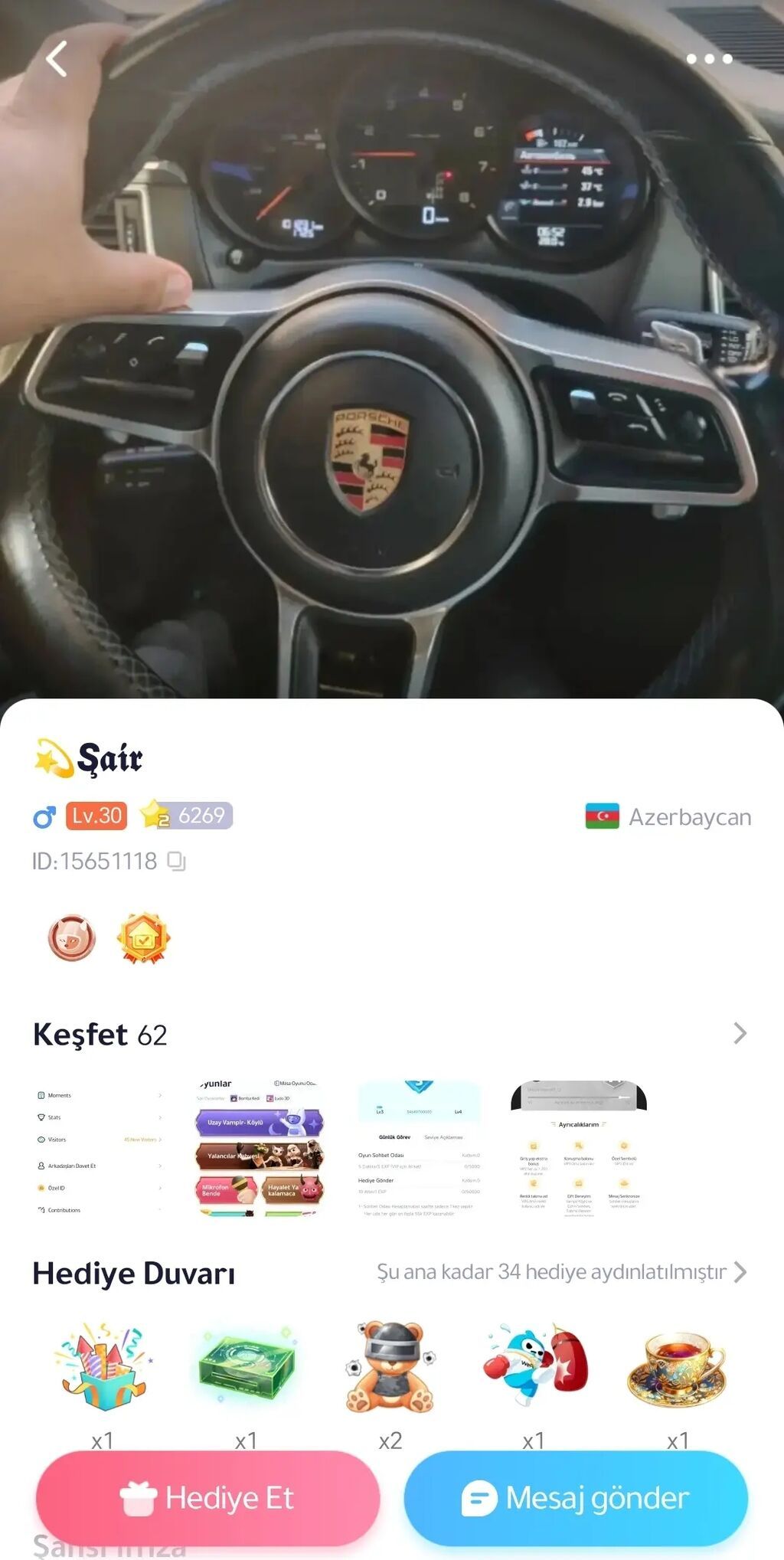Open the Moments settings list post thumbnail

click(100, 1148)
